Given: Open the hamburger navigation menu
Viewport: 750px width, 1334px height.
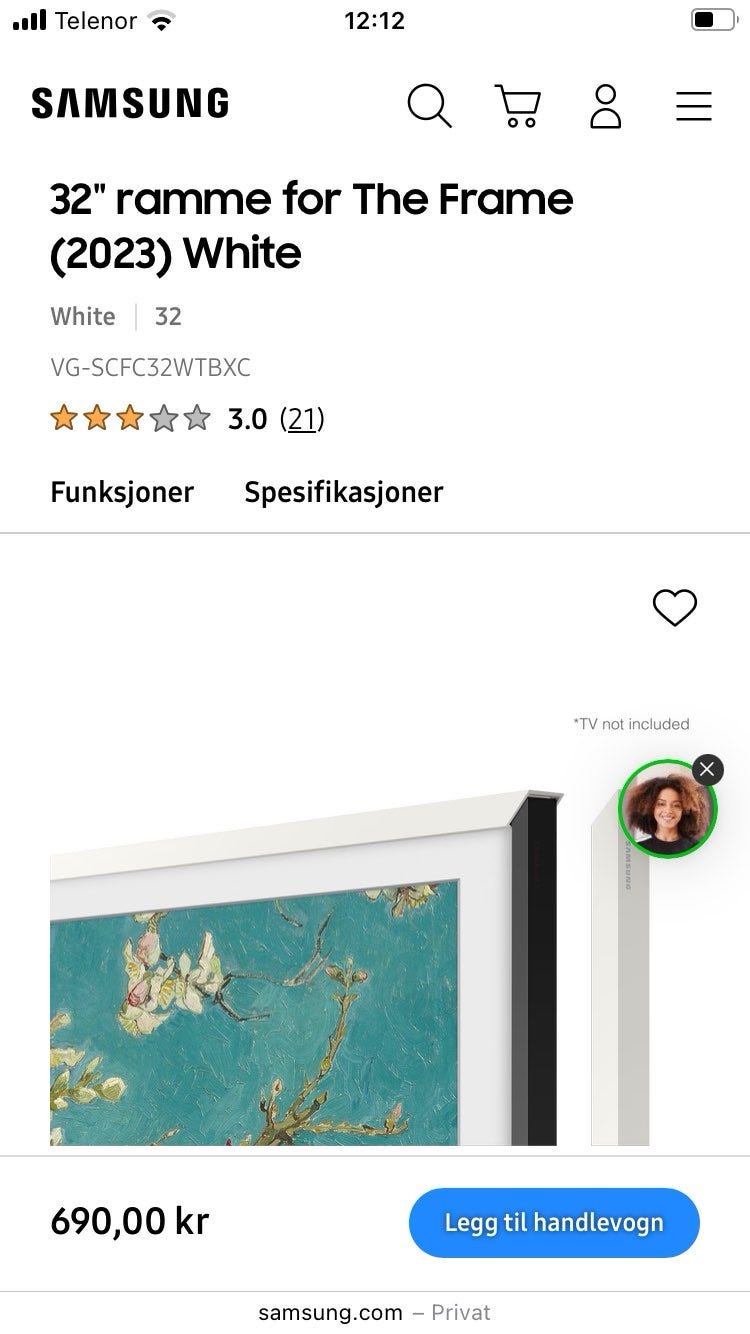Looking at the screenshot, I should pyautogui.click(x=694, y=105).
